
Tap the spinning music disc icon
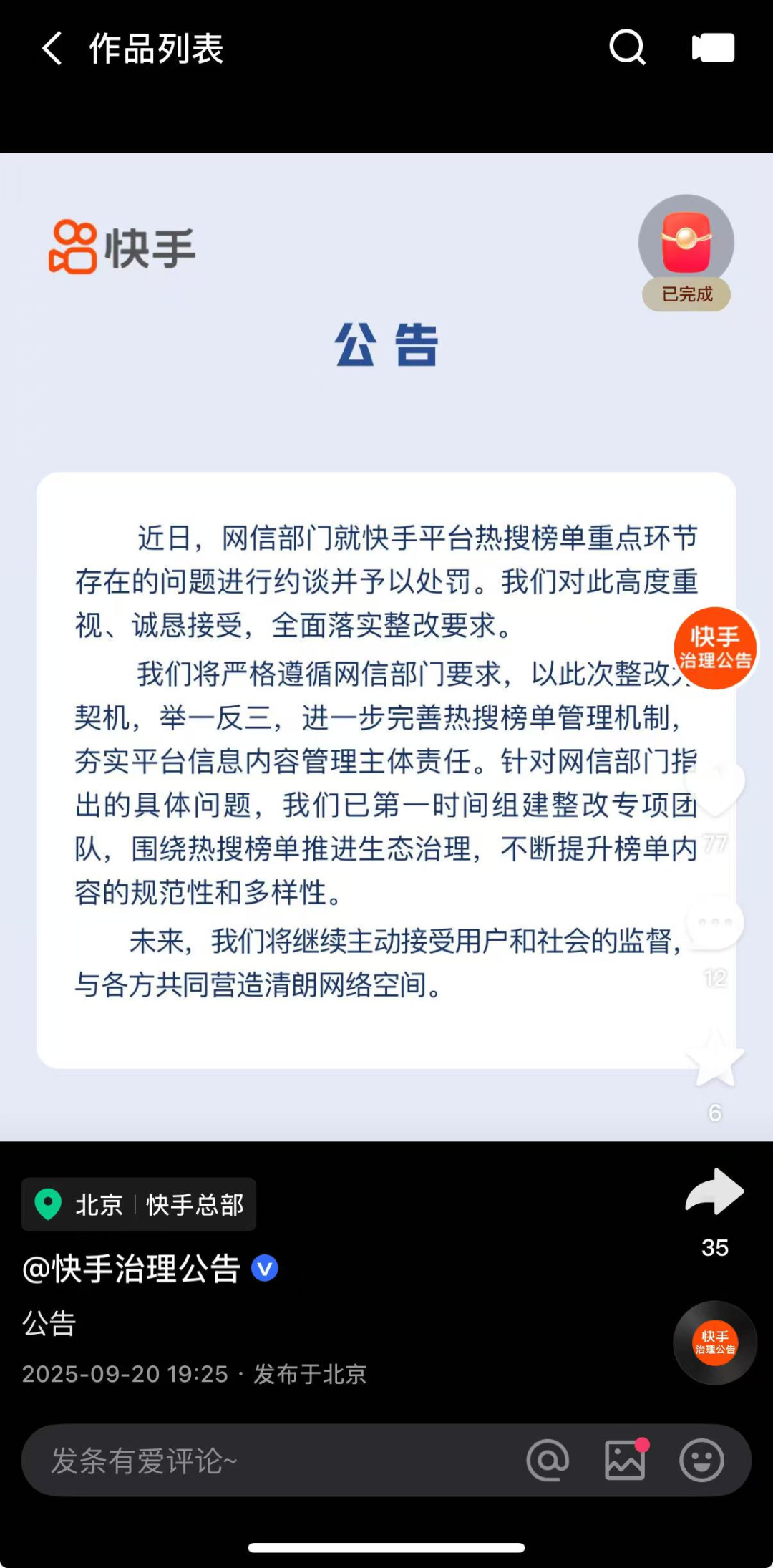(x=714, y=1342)
